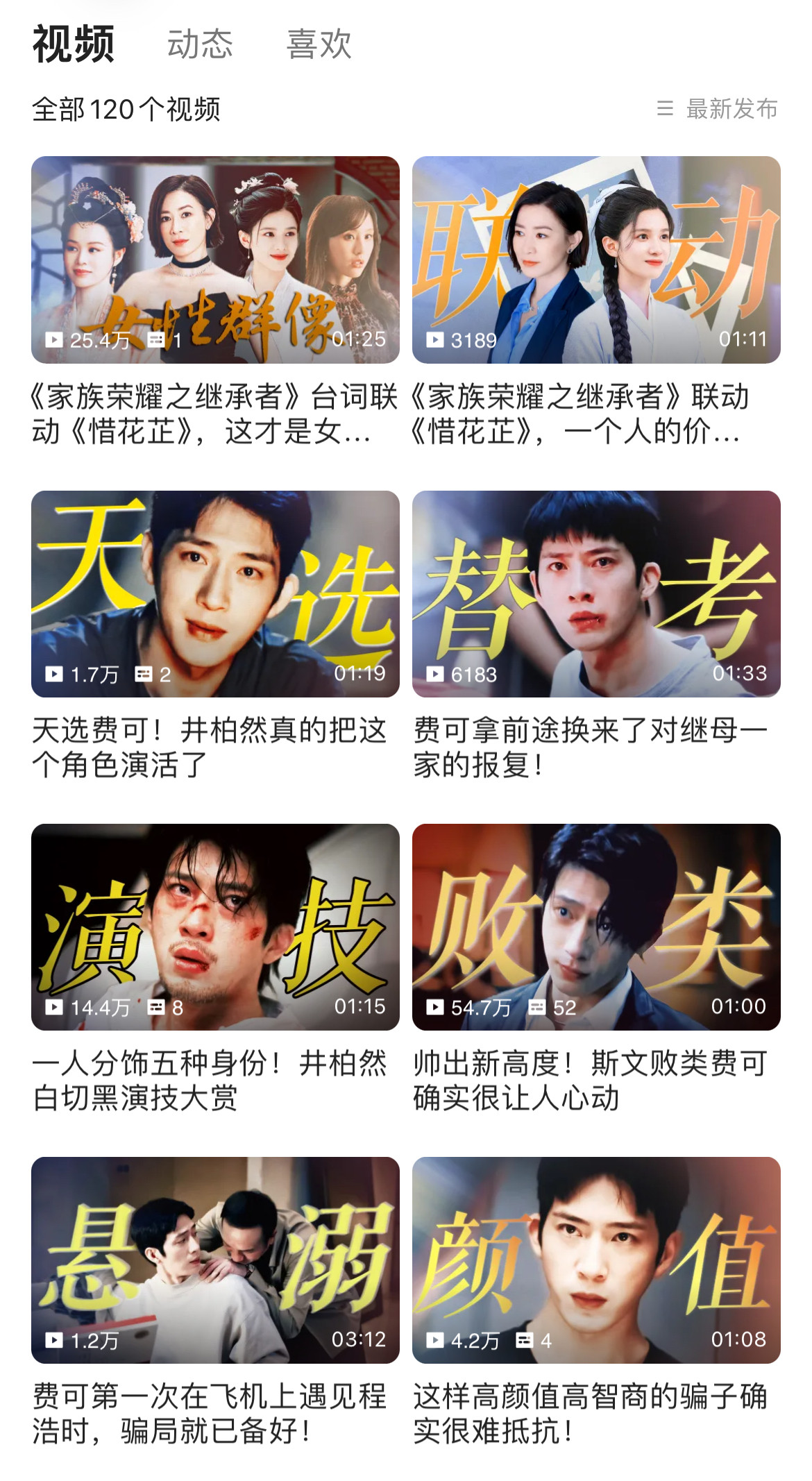The image size is (812, 1481).
Task: Play the 天选费可 video
Action: click(x=215, y=594)
